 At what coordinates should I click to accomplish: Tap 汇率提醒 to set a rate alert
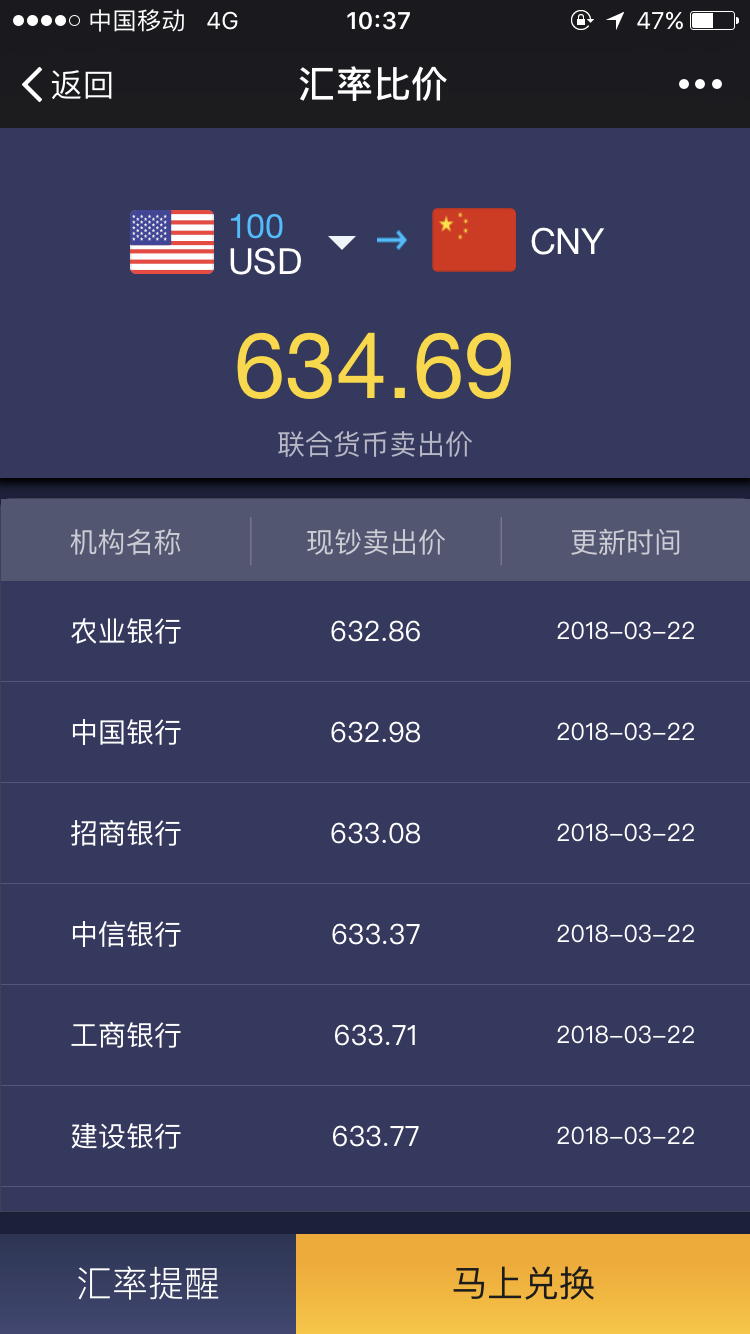148,1283
